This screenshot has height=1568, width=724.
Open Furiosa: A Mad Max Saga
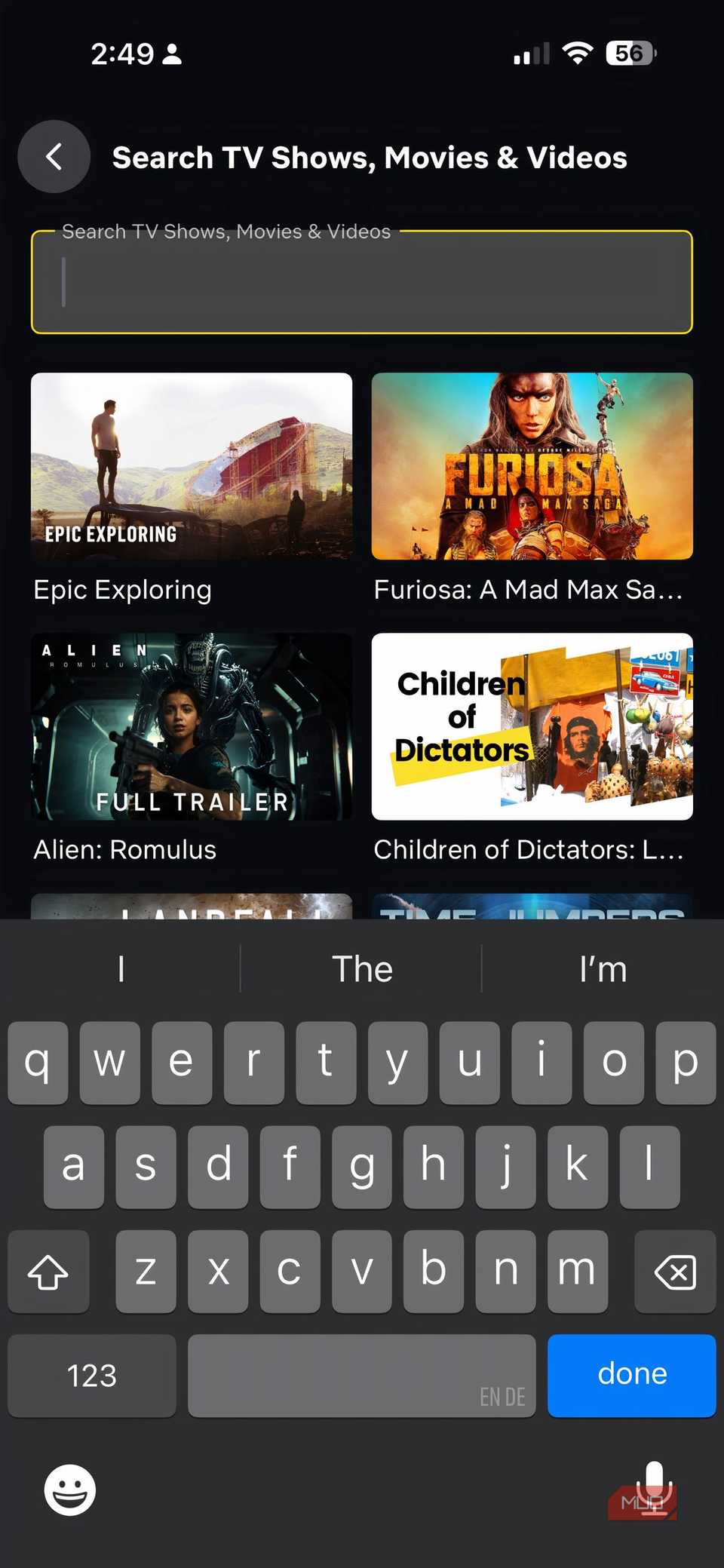[x=532, y=467]
